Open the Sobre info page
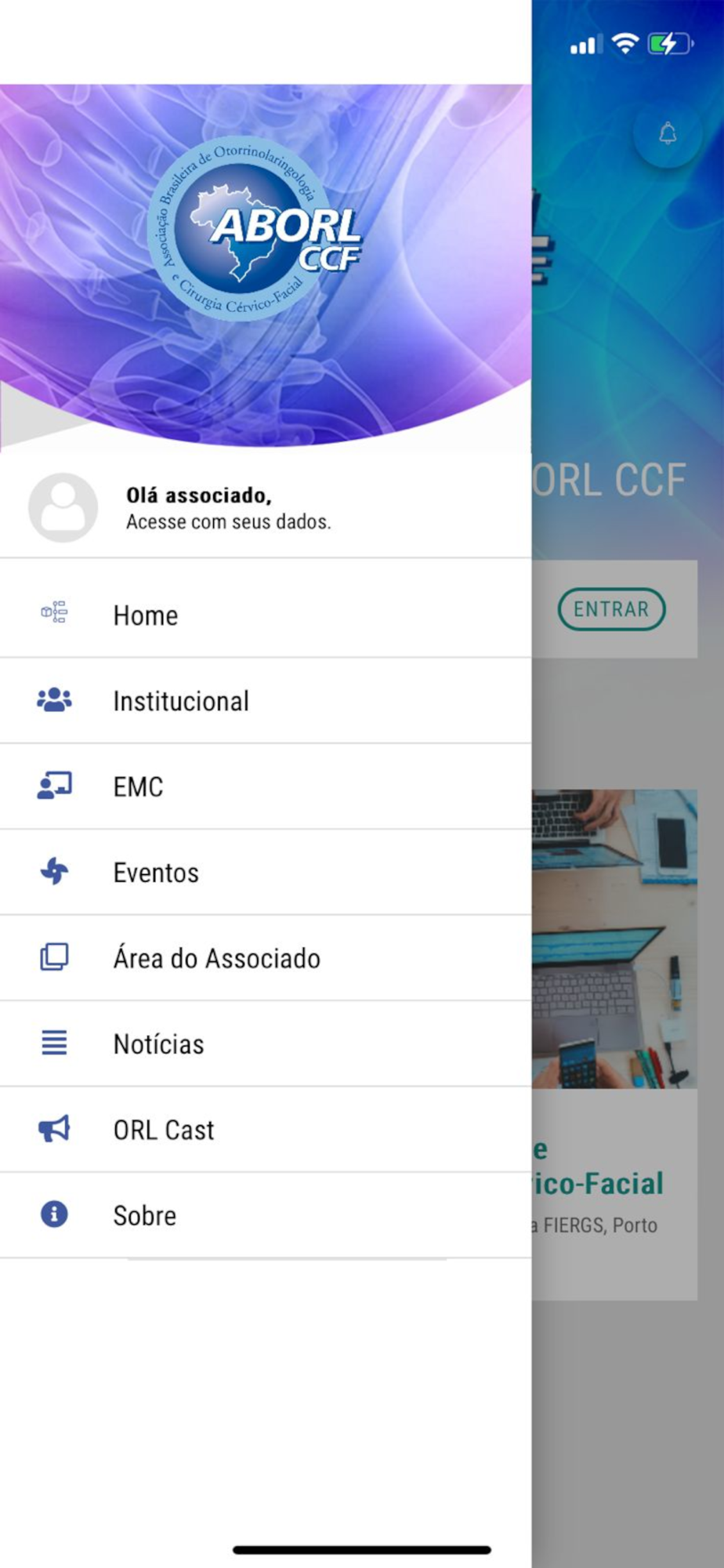 tap(145, 1215)
